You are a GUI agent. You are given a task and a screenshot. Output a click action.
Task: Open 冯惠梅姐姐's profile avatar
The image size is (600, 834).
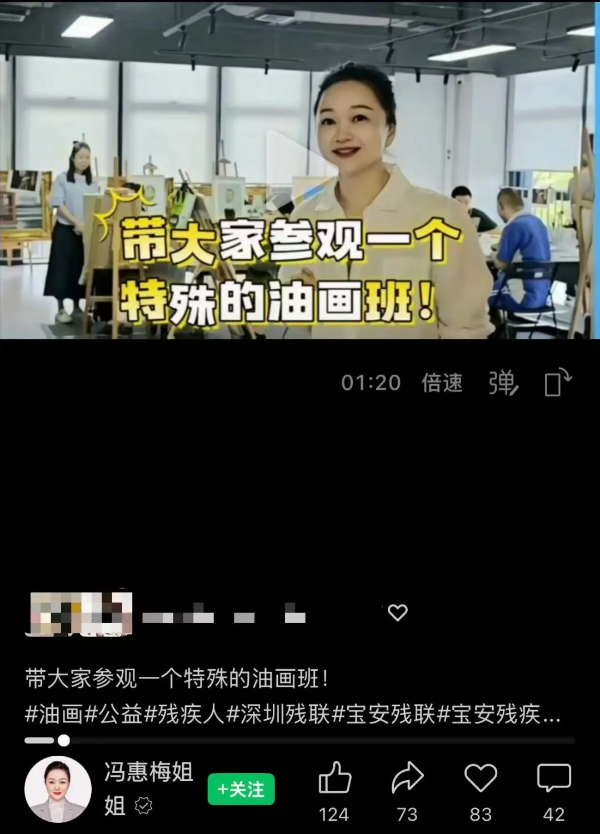tap(58, 789)
